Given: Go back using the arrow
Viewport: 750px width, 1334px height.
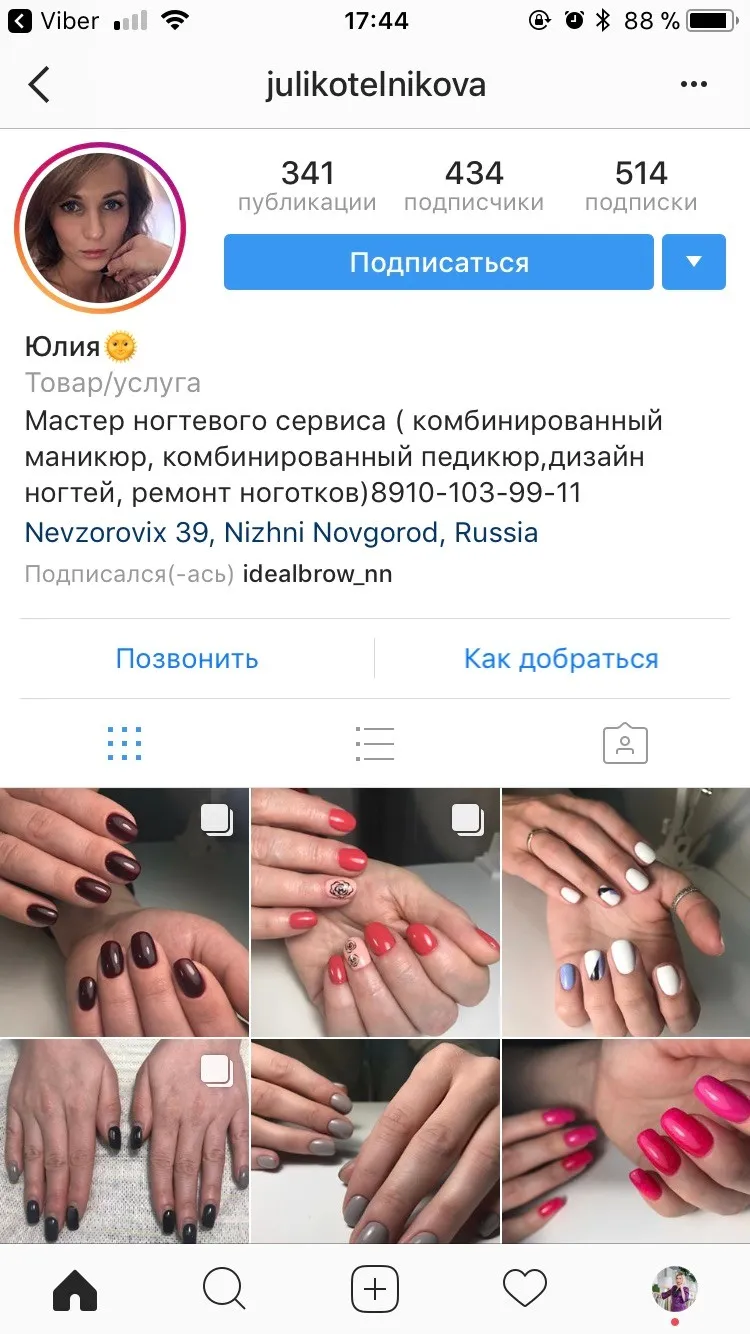Looking at the screenshot, I should pyautogui.click(x=39, y=85).
